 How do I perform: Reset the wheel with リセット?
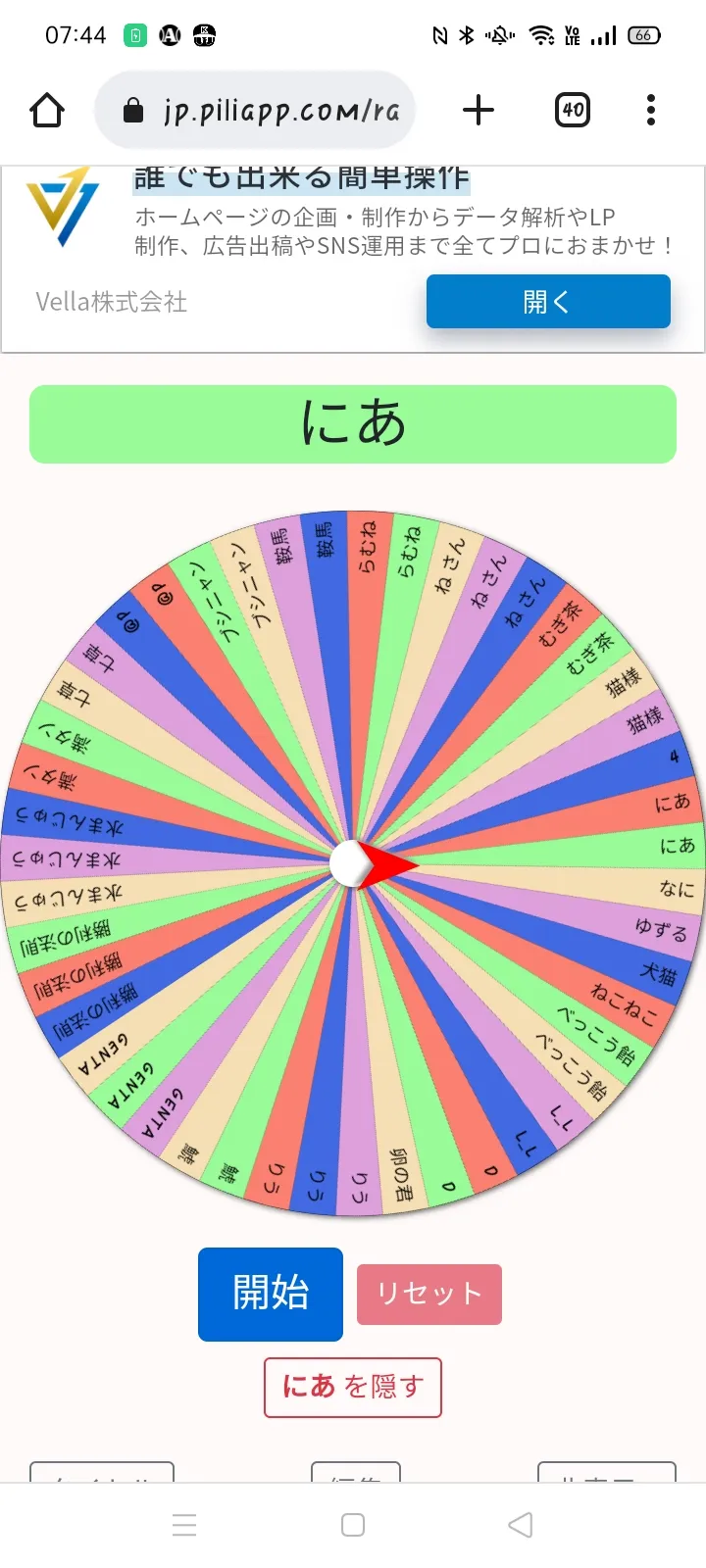click(x=429, y=1294)
